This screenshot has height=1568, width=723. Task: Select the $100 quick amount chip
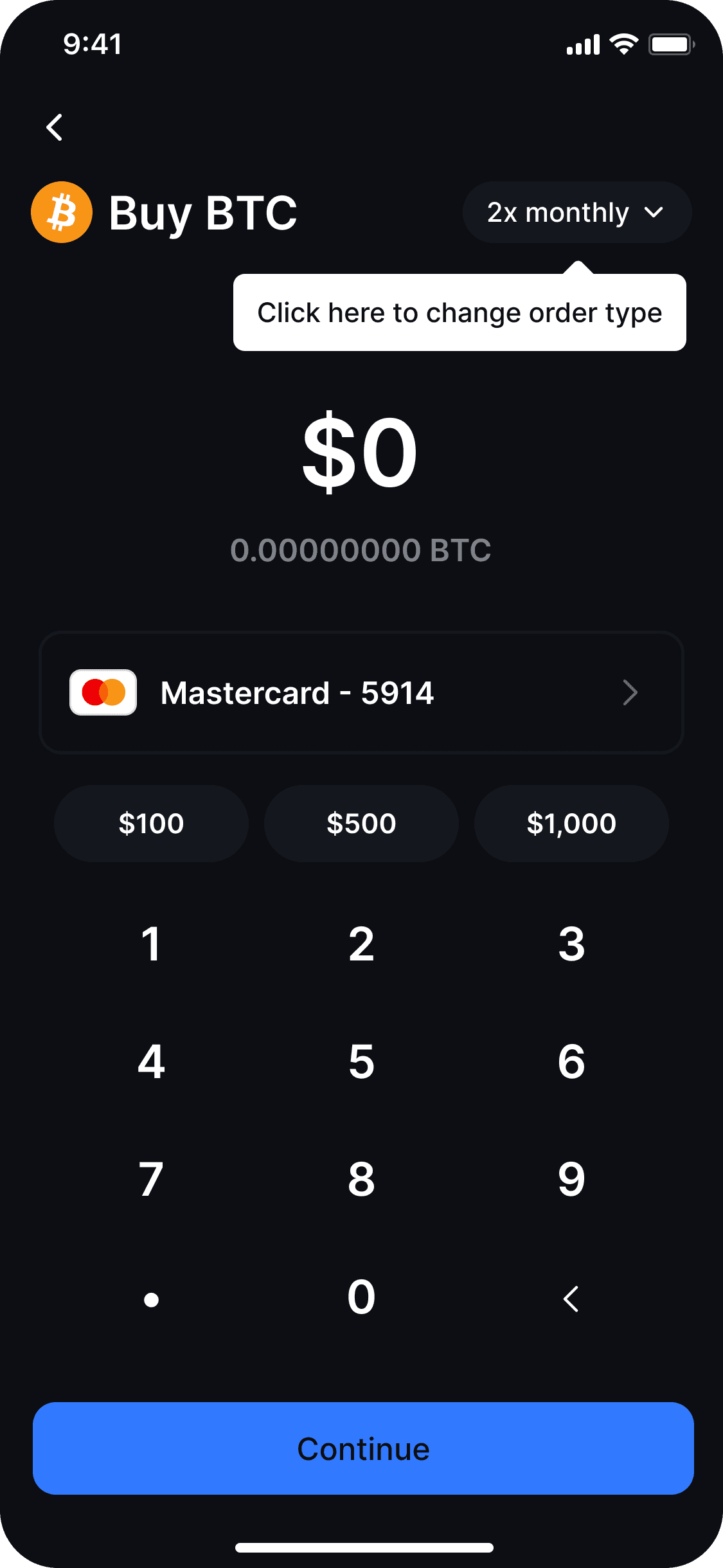click(151, 824)
